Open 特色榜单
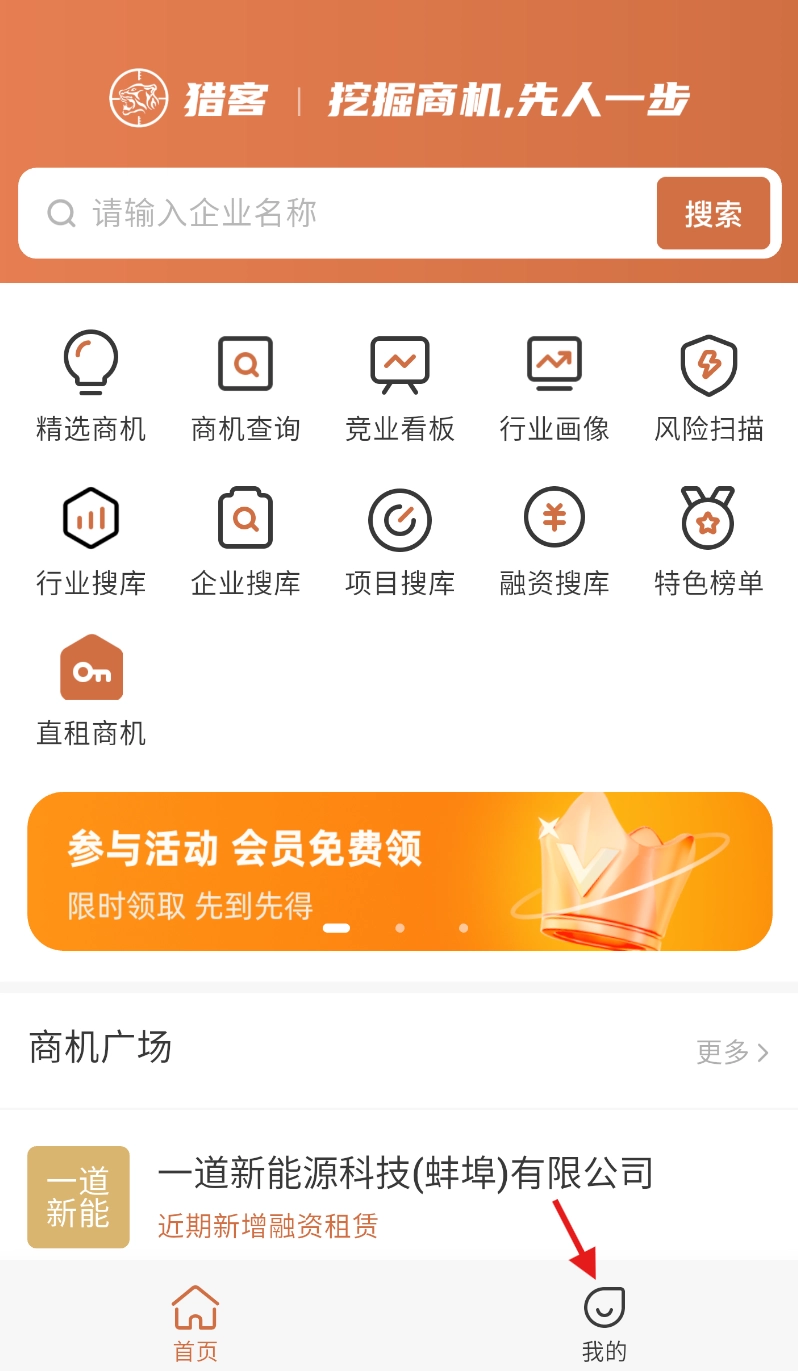Image resolution: width=798 pixels, height=1371 pixels. 709,541
